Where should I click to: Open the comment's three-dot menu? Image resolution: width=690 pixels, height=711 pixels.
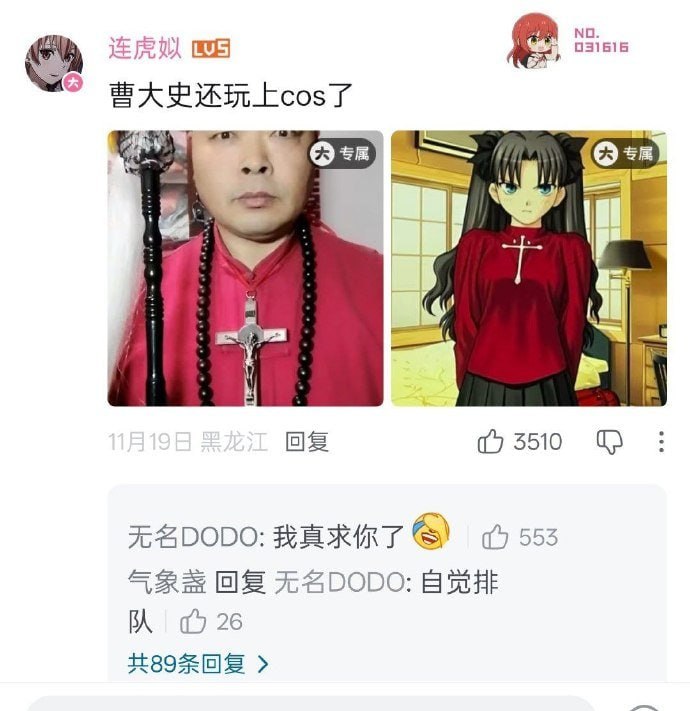pyautogui.click(x=660, y=442)
